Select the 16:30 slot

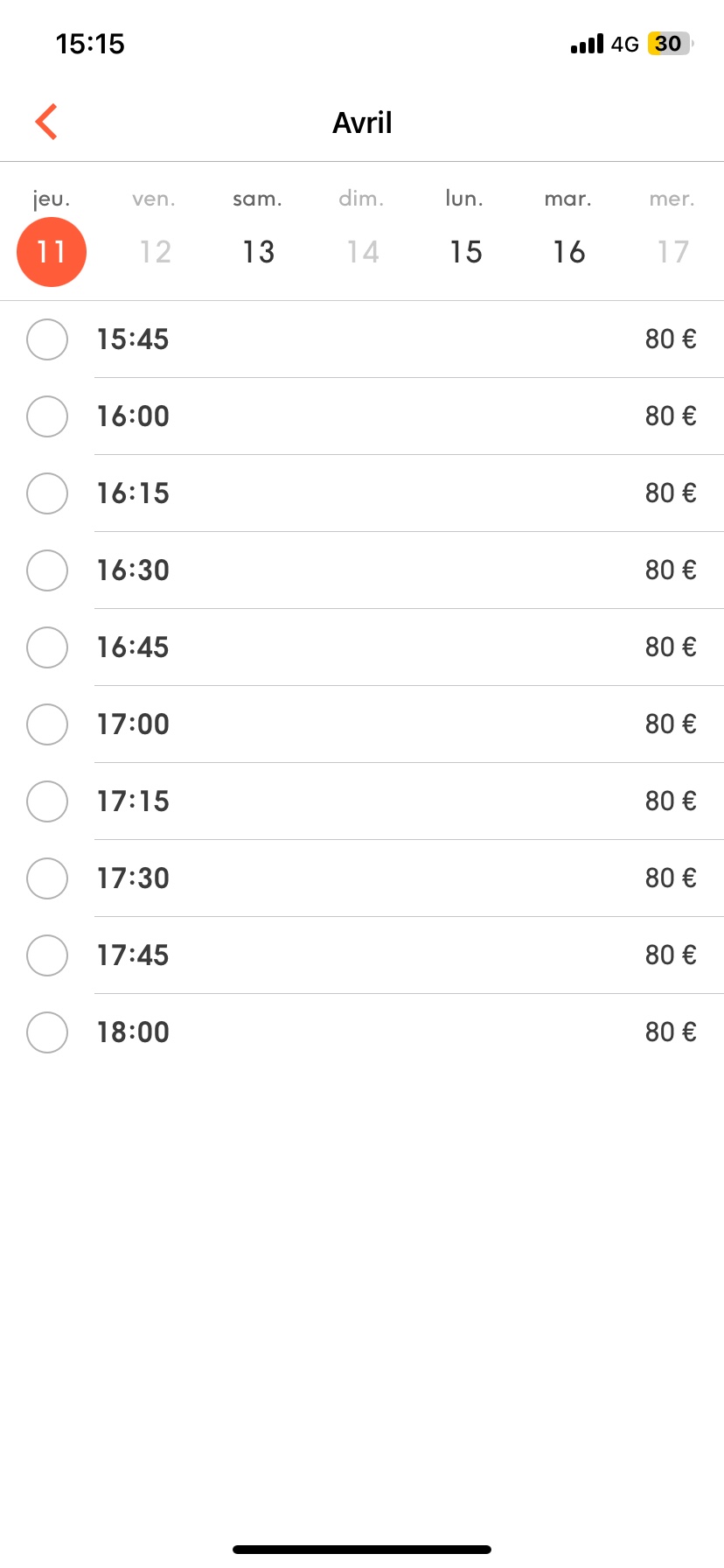coord(47,570)
